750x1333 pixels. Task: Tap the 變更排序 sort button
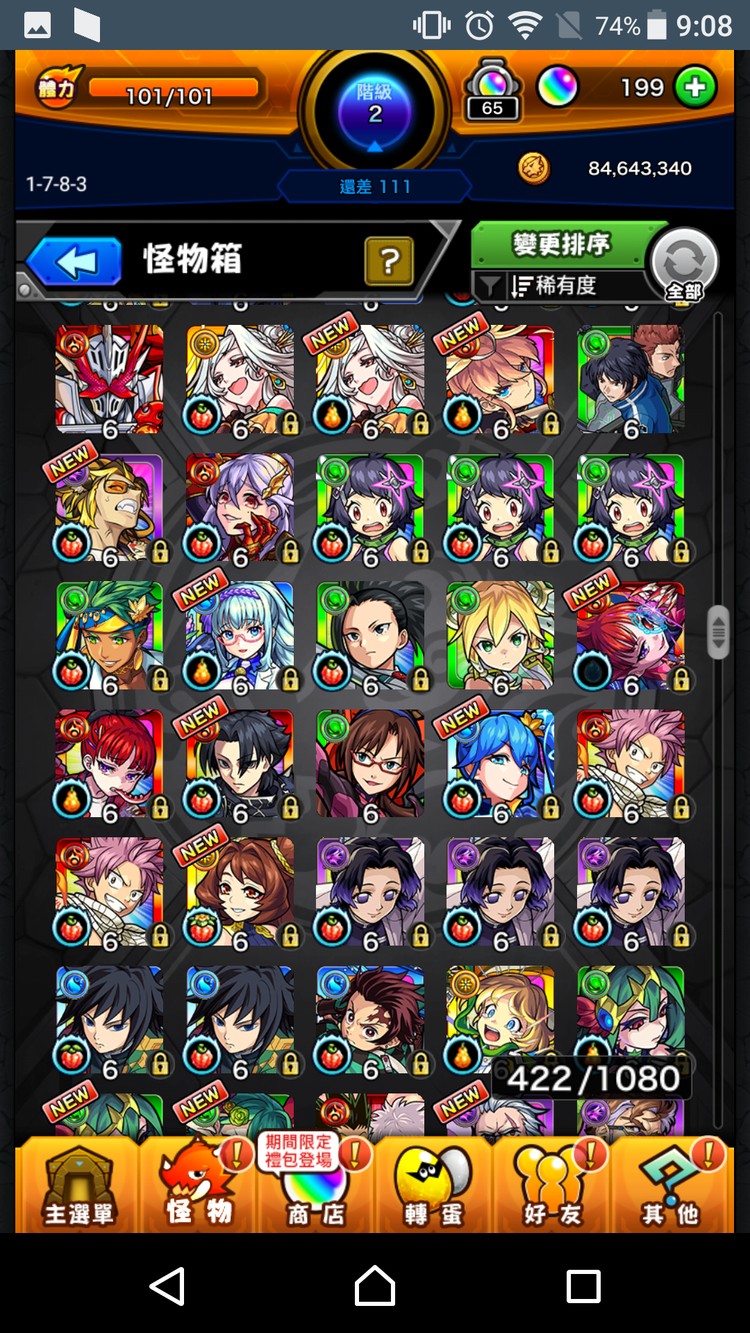(561, 244)
